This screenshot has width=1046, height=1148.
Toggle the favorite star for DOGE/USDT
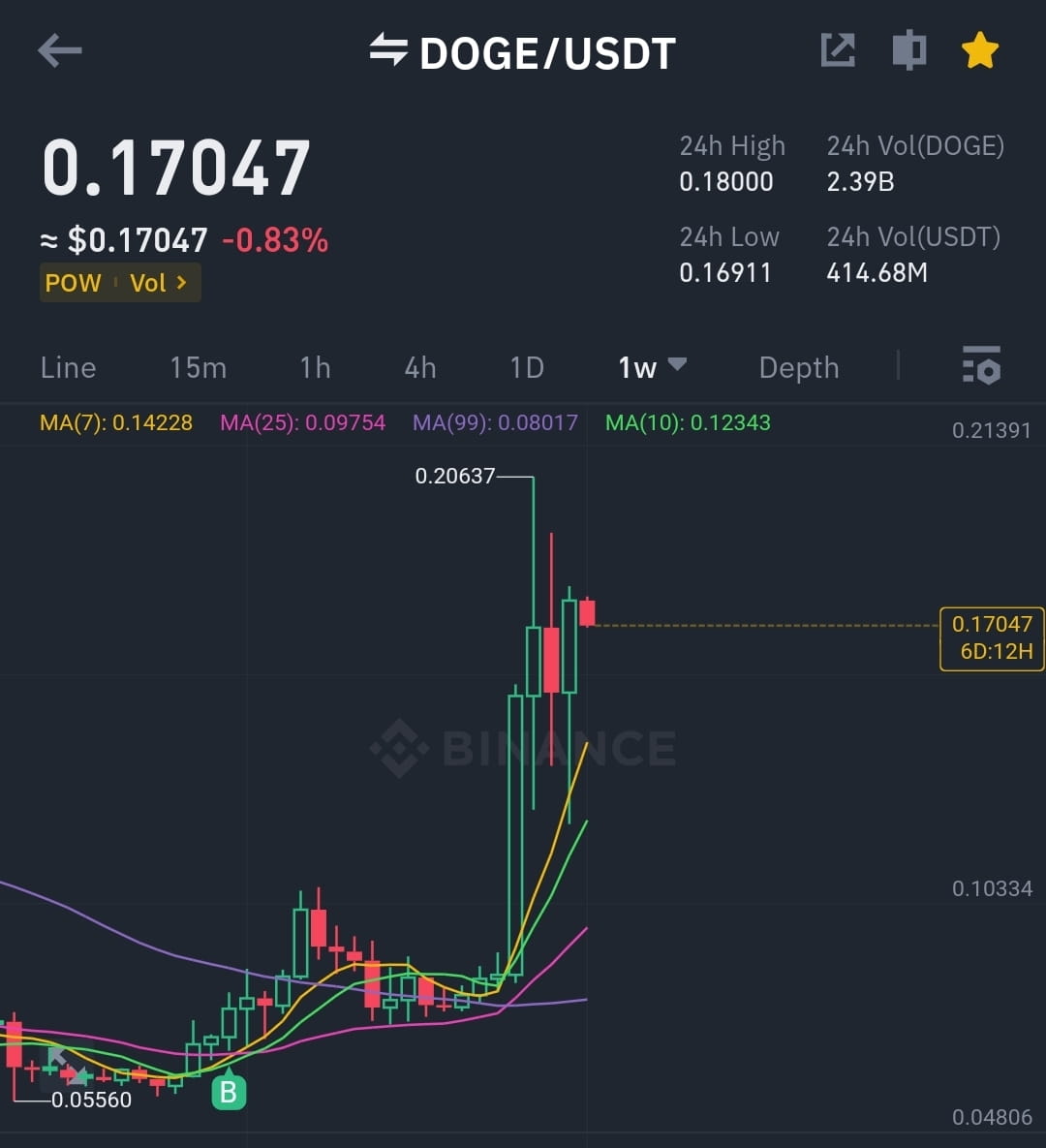tap(979, 48)
